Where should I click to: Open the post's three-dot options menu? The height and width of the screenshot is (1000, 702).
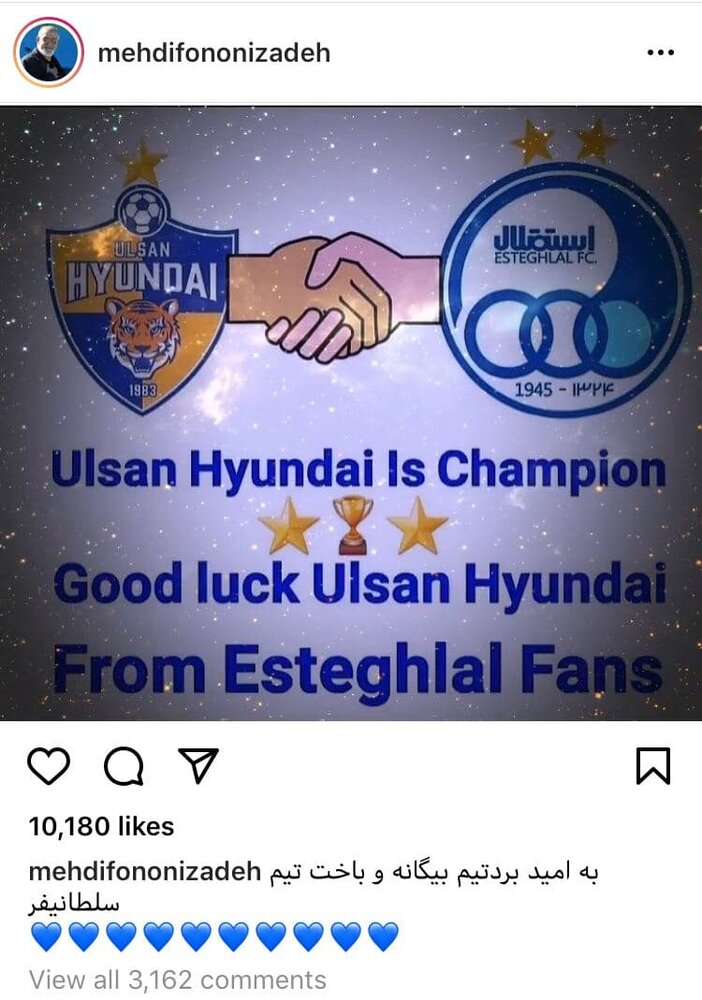660,53
